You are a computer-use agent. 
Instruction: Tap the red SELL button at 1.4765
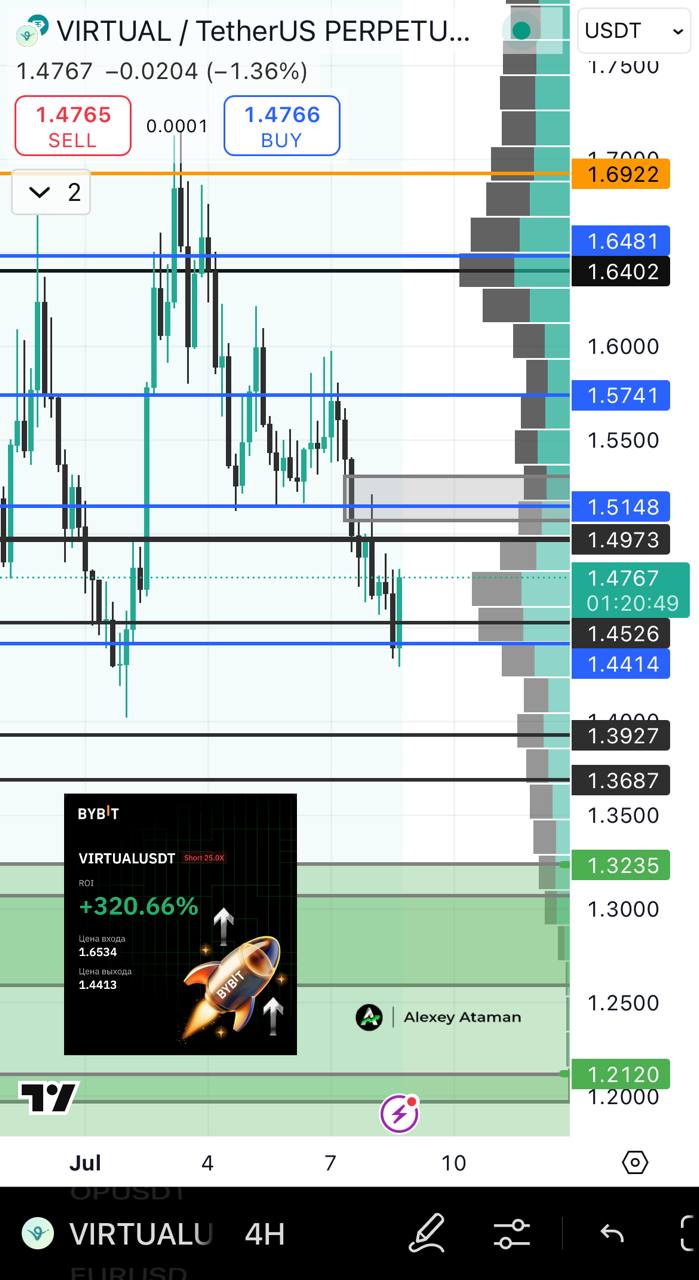point(73,126)
